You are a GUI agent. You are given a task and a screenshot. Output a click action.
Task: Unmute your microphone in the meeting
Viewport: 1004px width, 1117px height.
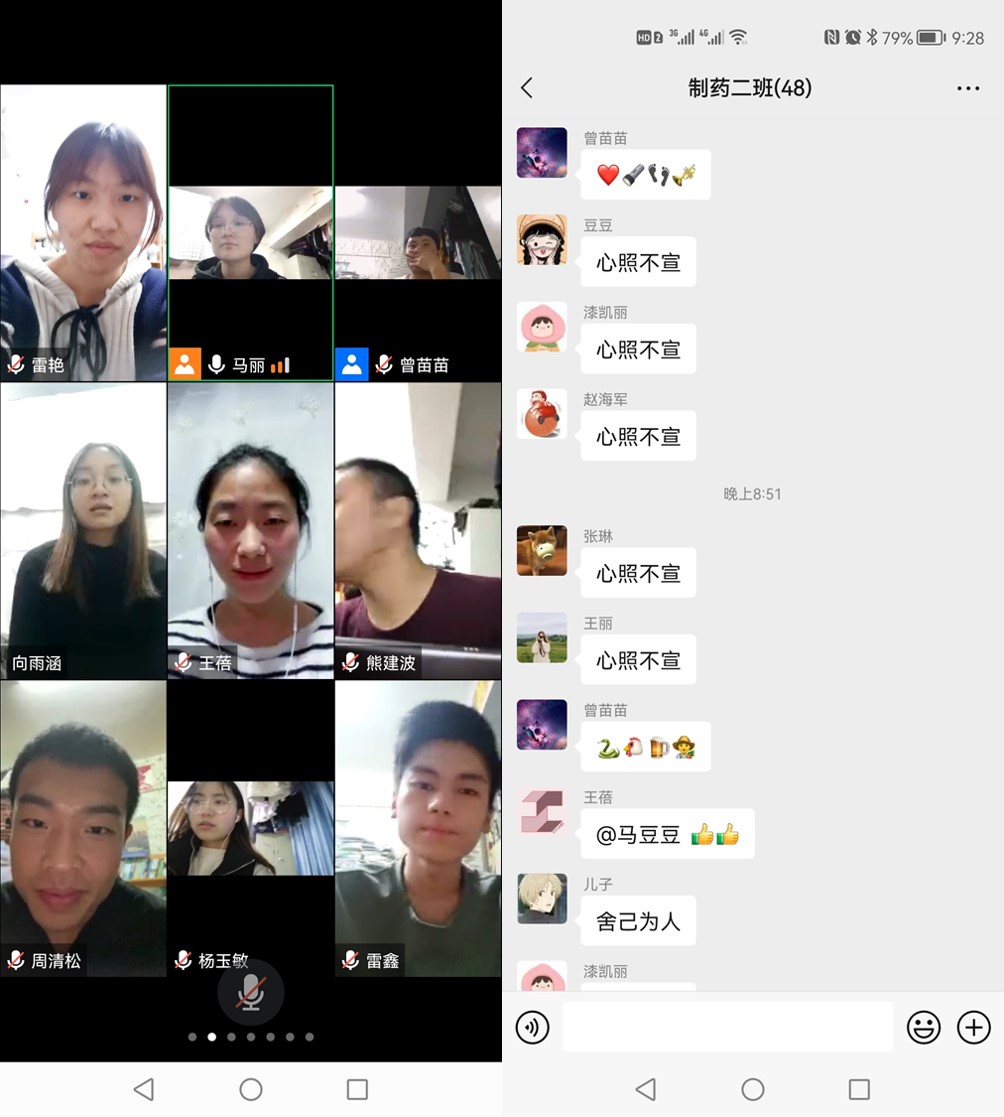251,992
